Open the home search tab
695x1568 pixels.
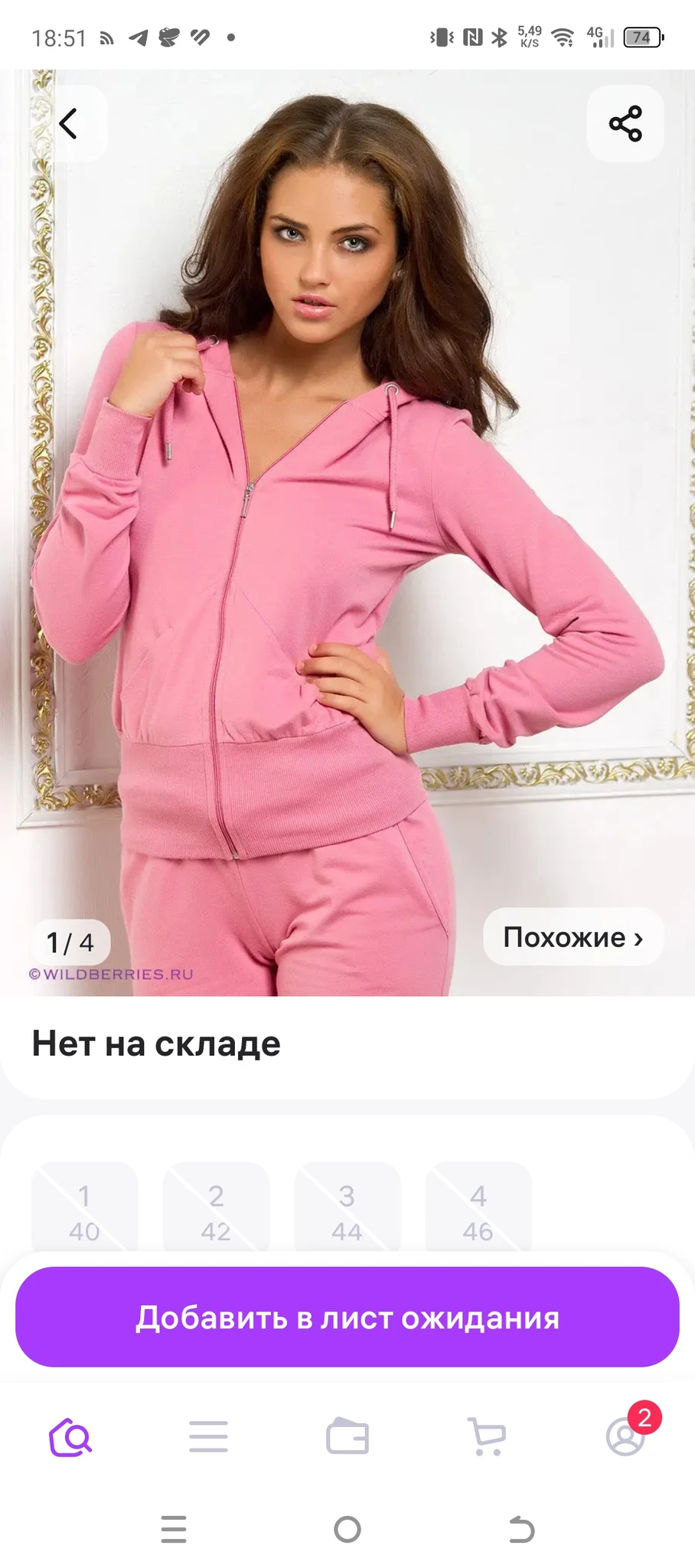70,1437
